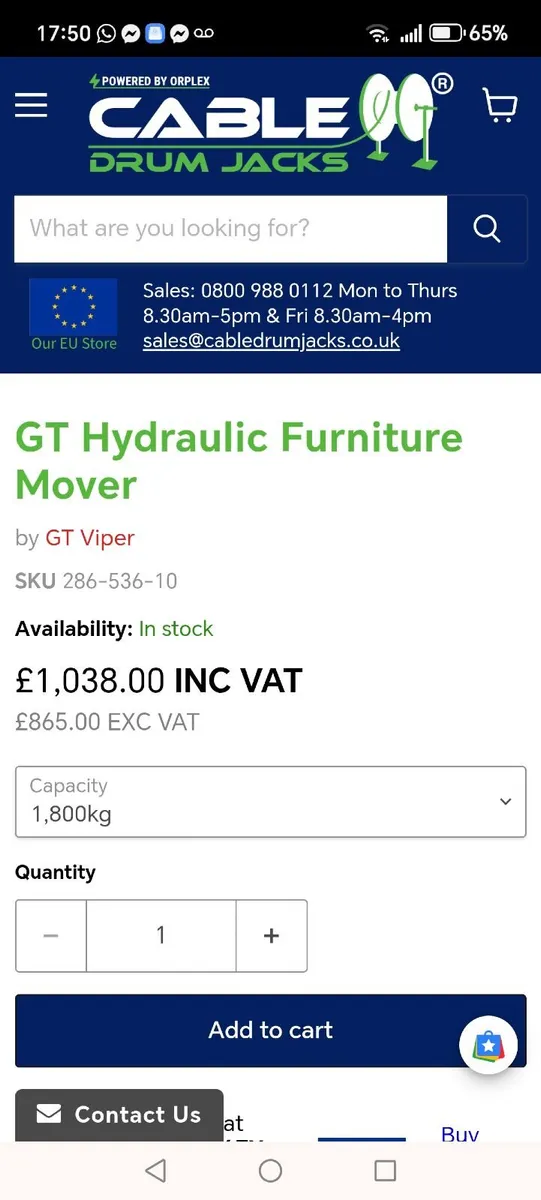Open the GT Viper brand link
541x1200 pixels.
[89, 538]
